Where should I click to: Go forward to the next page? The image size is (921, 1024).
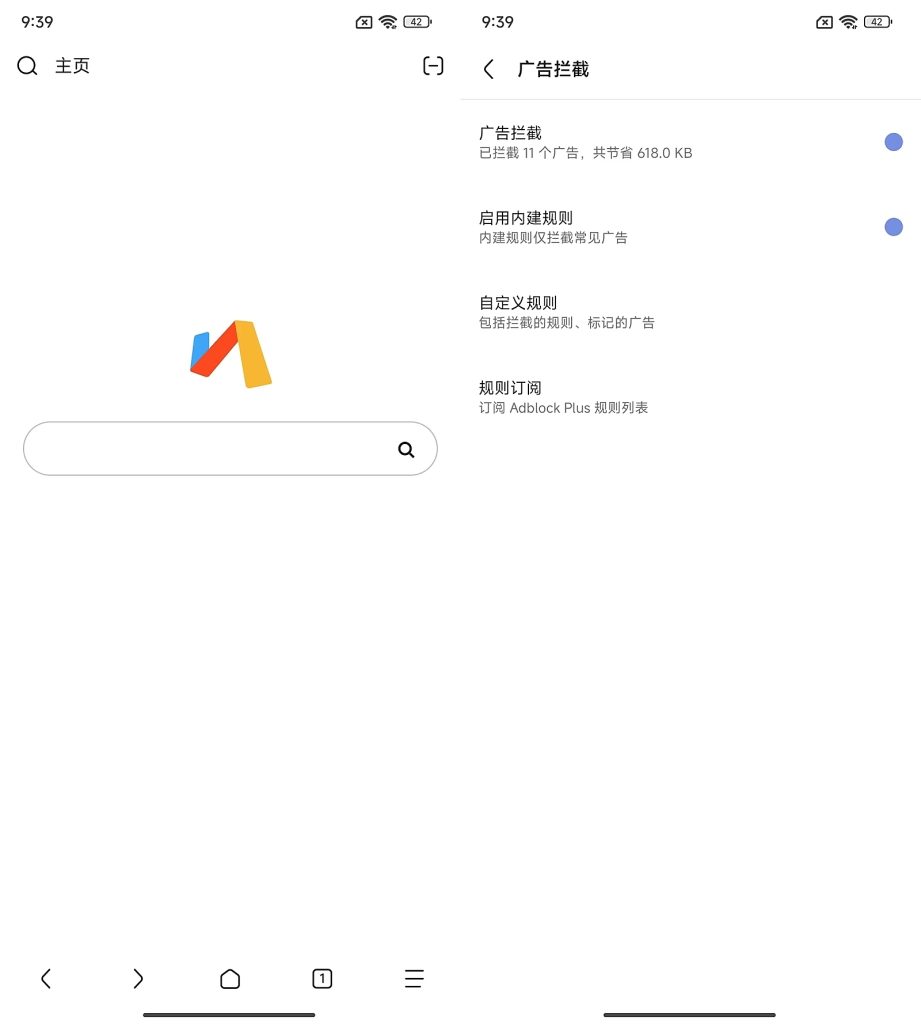(138, 979)
